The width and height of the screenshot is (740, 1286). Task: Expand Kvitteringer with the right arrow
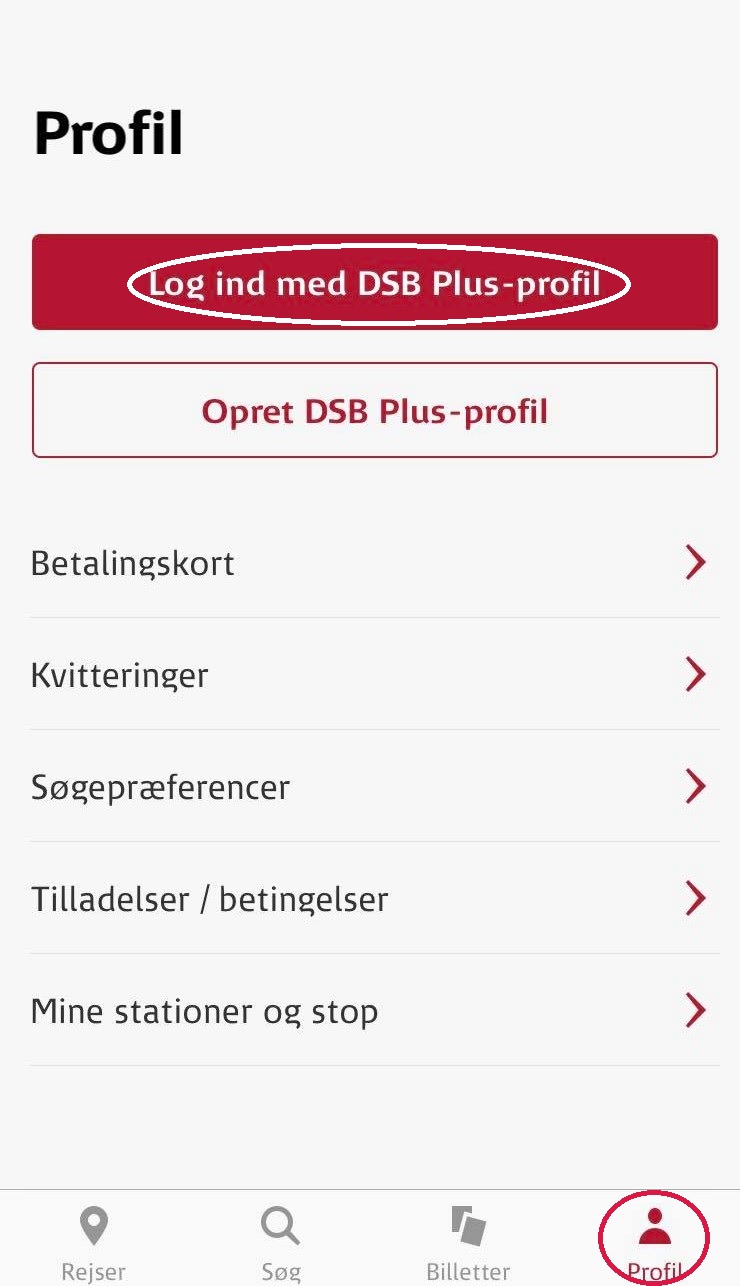tap(695, 674)
